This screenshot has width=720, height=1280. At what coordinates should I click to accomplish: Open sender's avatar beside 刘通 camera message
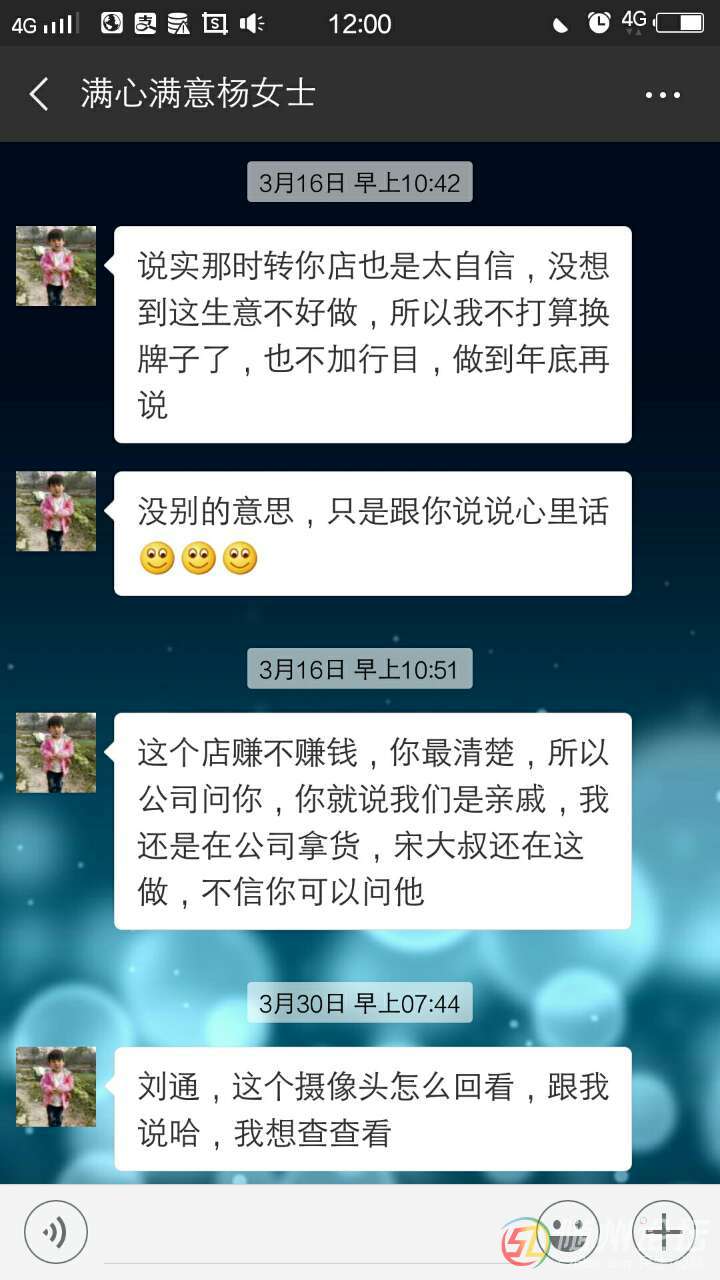(x=56, y=1087)
